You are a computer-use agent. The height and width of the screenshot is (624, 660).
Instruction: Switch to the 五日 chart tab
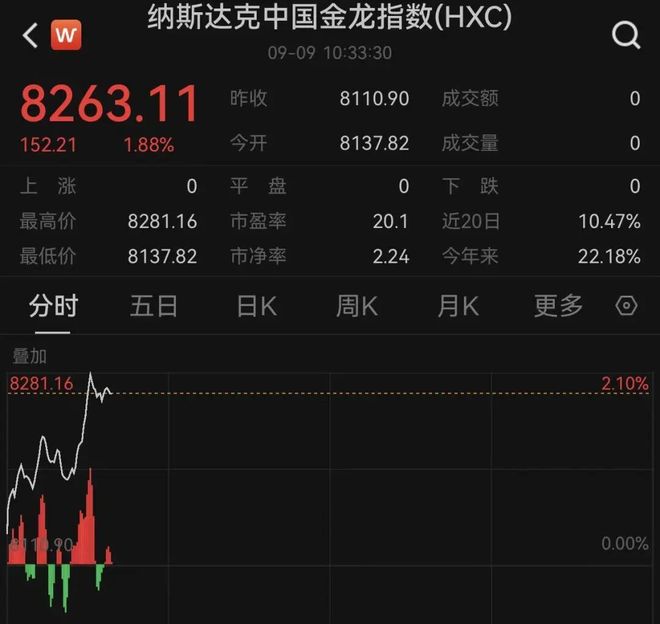click(153, 306)
